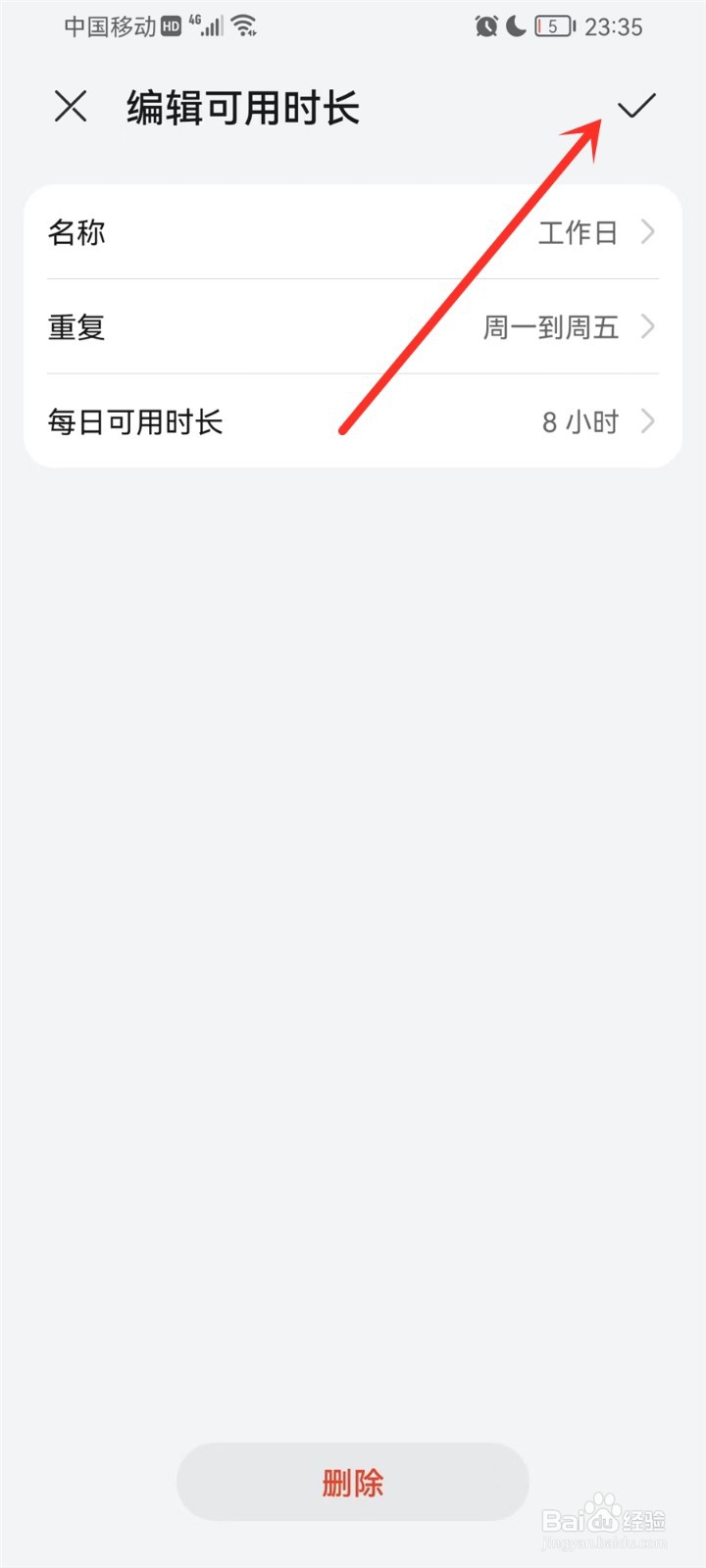Tap the HD icon next to carrier name
This screenshot has width=706, height=1568.
coord(169,26)
